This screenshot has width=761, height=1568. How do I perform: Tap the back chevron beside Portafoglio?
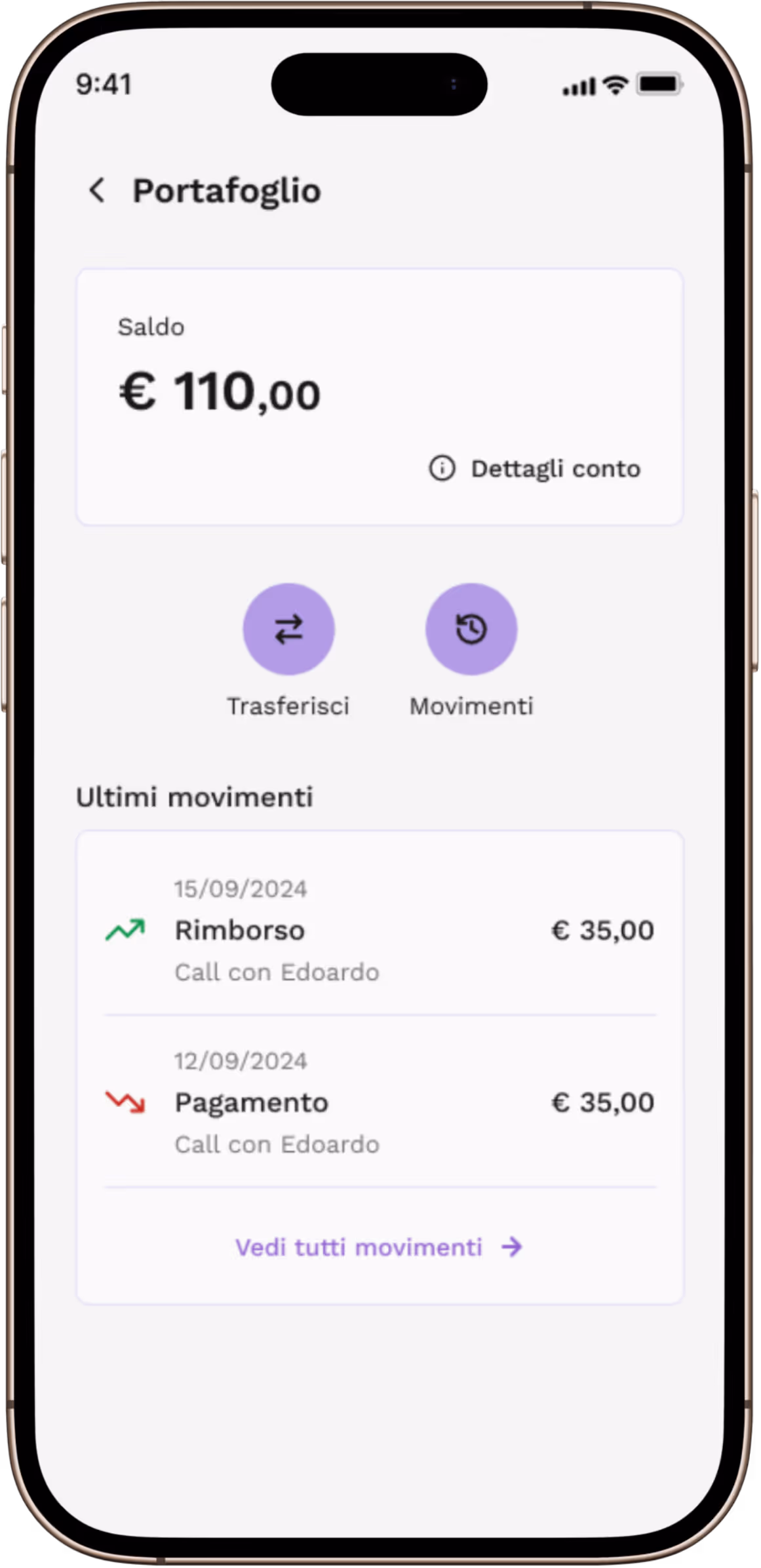[x=97, y=191]
